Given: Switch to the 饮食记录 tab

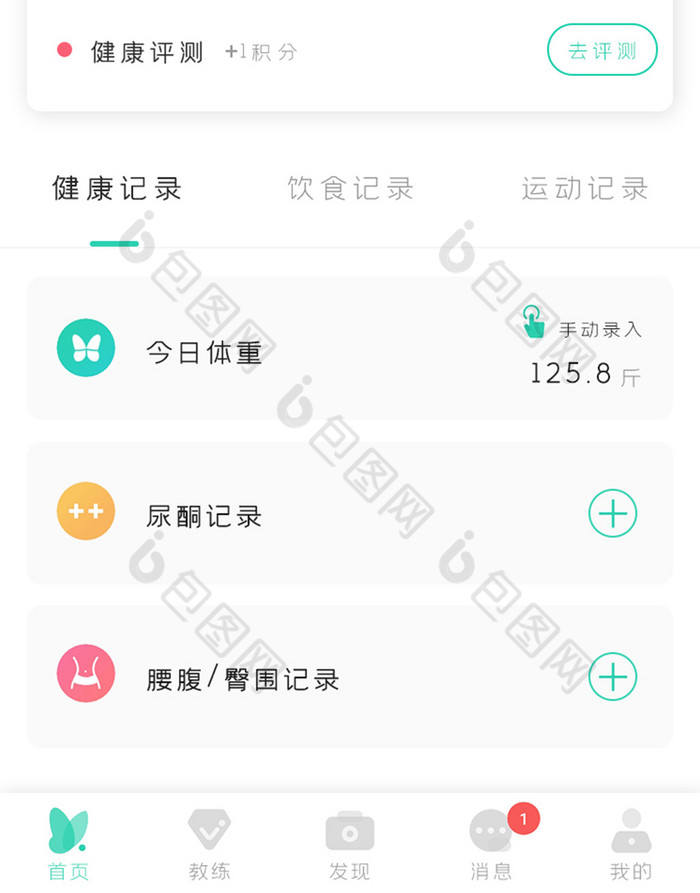Looking at the screenshot, I should 350,188.
